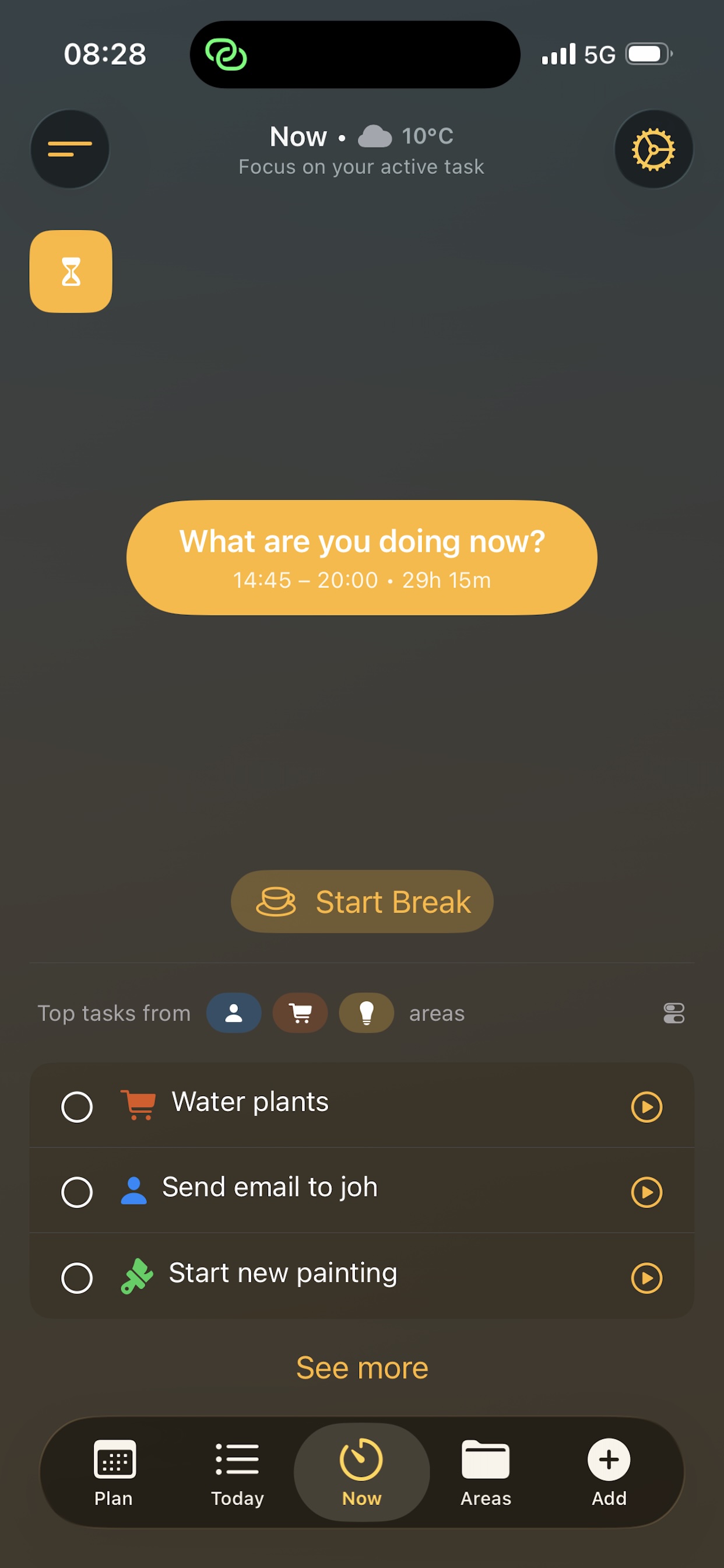
Task: Add a new task
Action: coord(609,1472)
